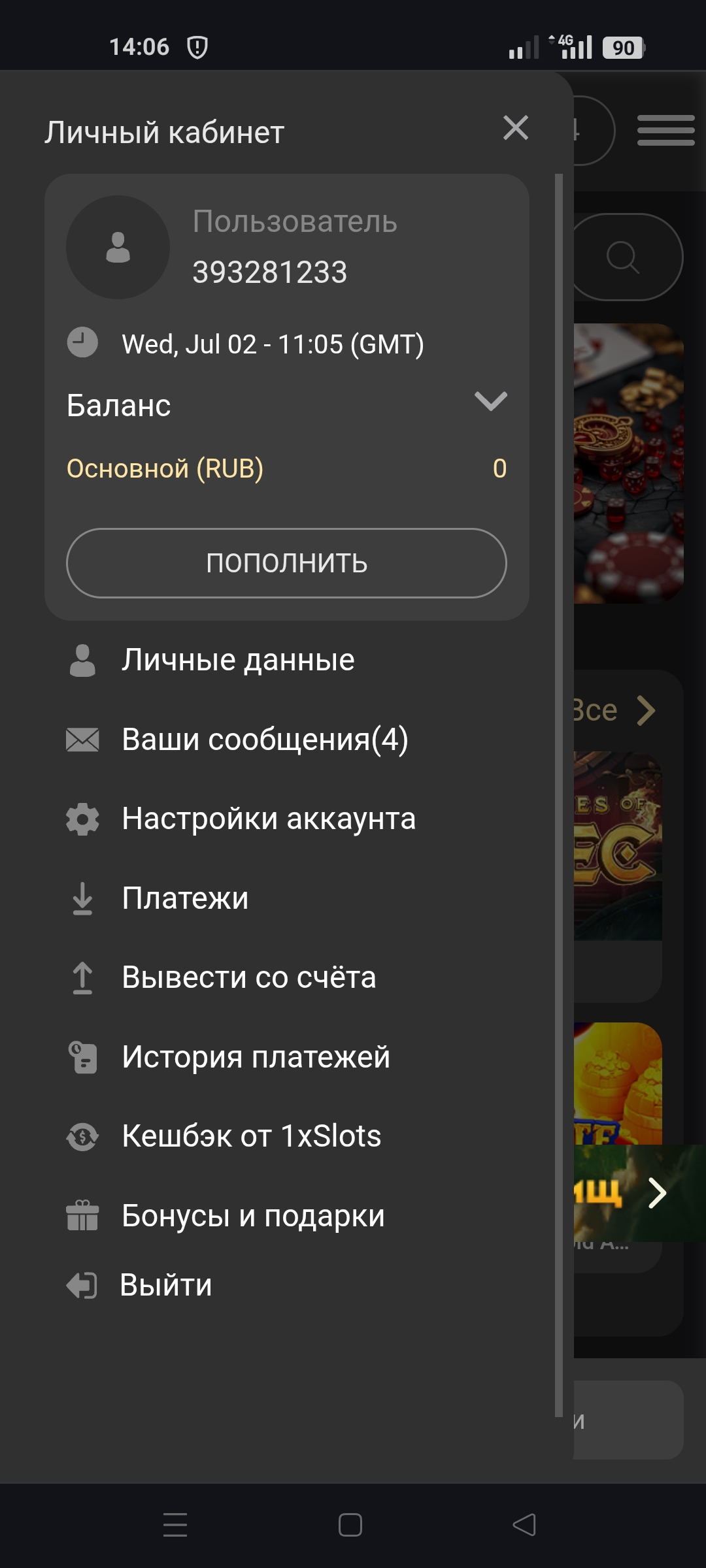
Task: Open Кешбэк от 1xSlots
Action: 251,1137
